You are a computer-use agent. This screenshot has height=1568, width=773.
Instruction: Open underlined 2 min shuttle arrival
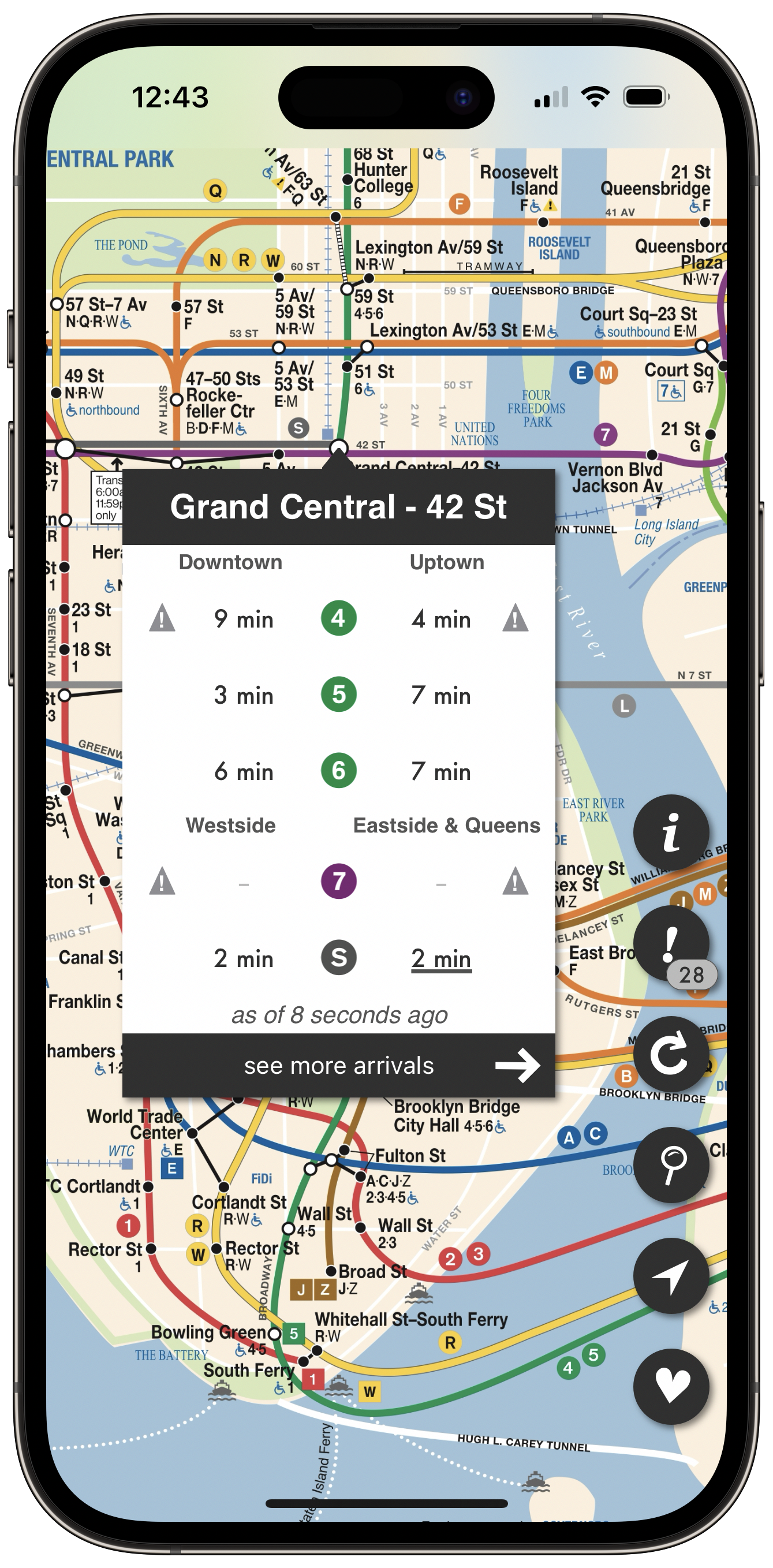[x=441, y=959]
